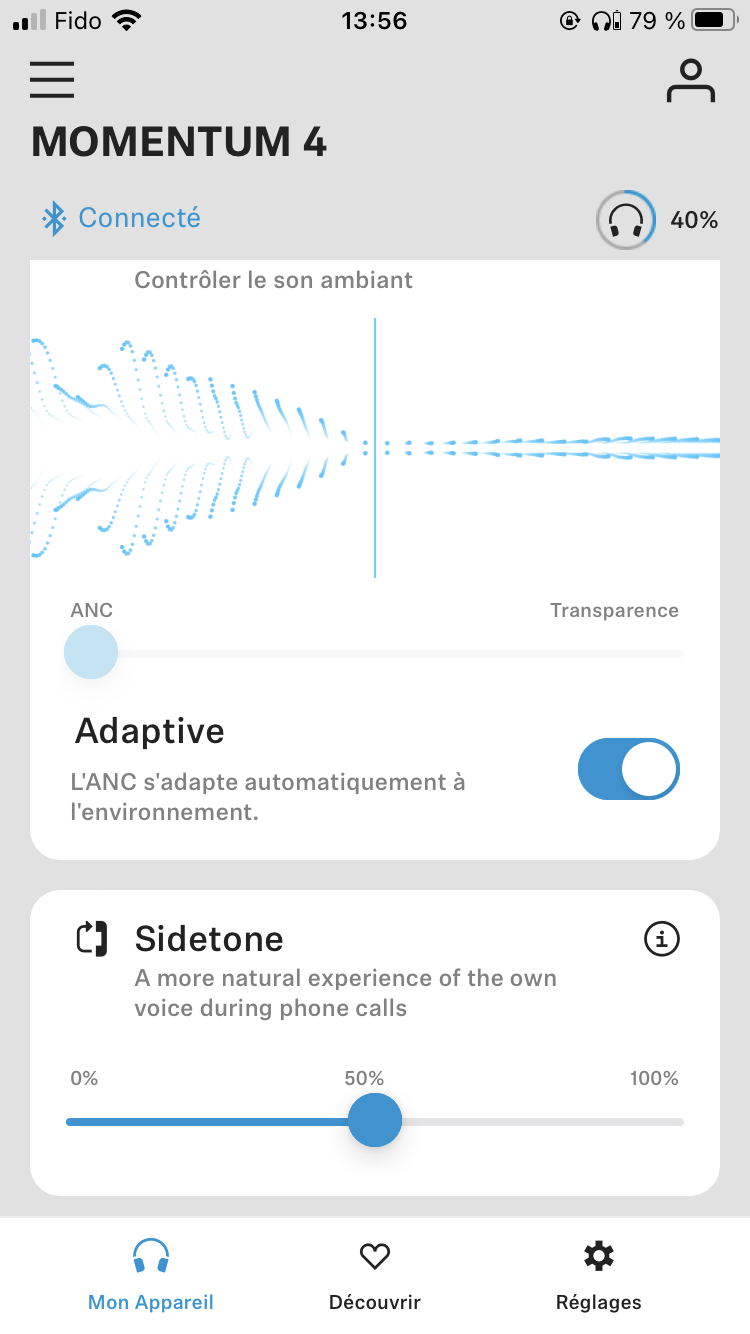This screenshot has width=750, height=1334.
Task: Turn off the Adaptive ANC switch
Action: point(628,769)
